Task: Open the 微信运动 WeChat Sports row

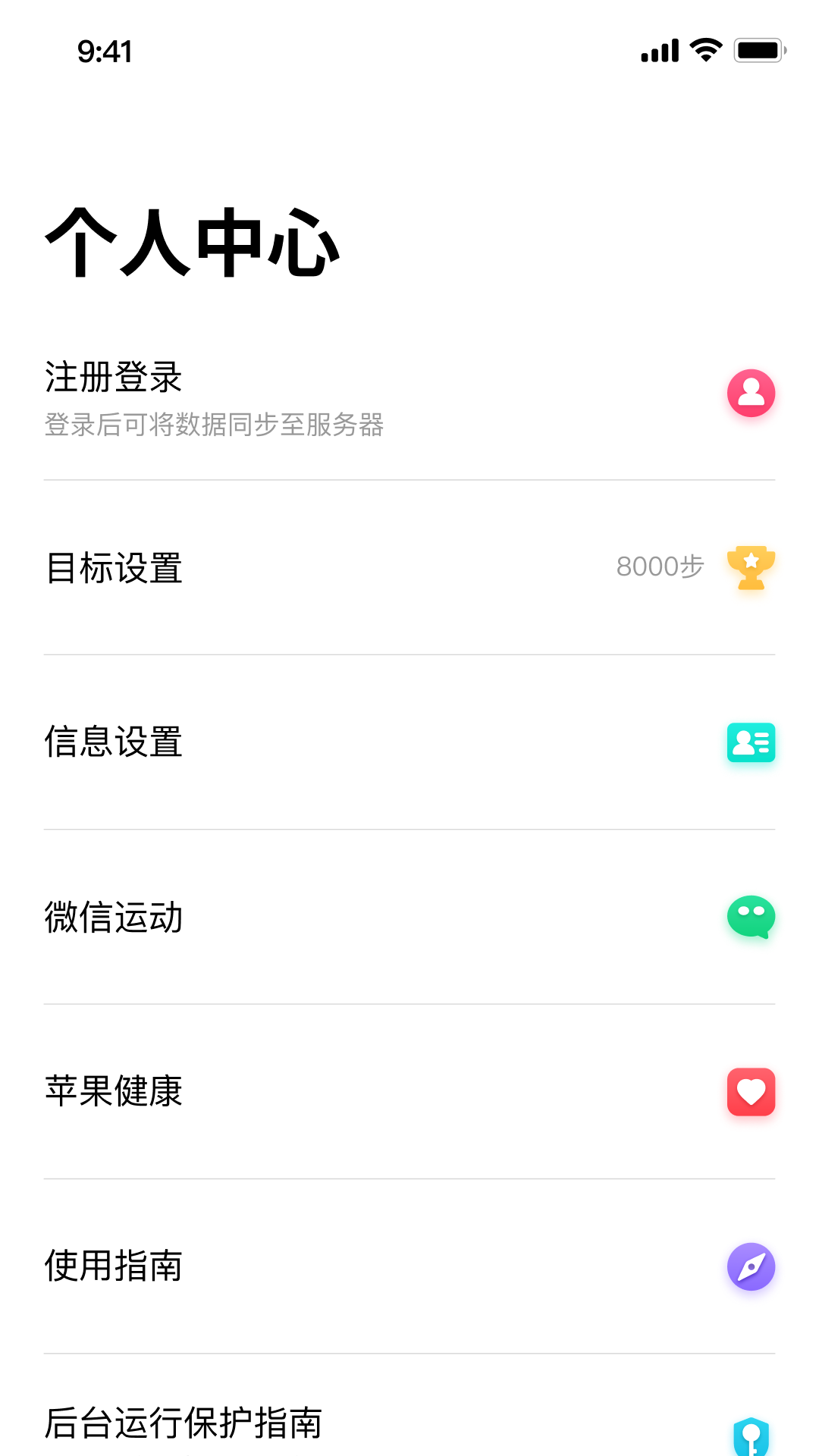Action: coord(114,915)
